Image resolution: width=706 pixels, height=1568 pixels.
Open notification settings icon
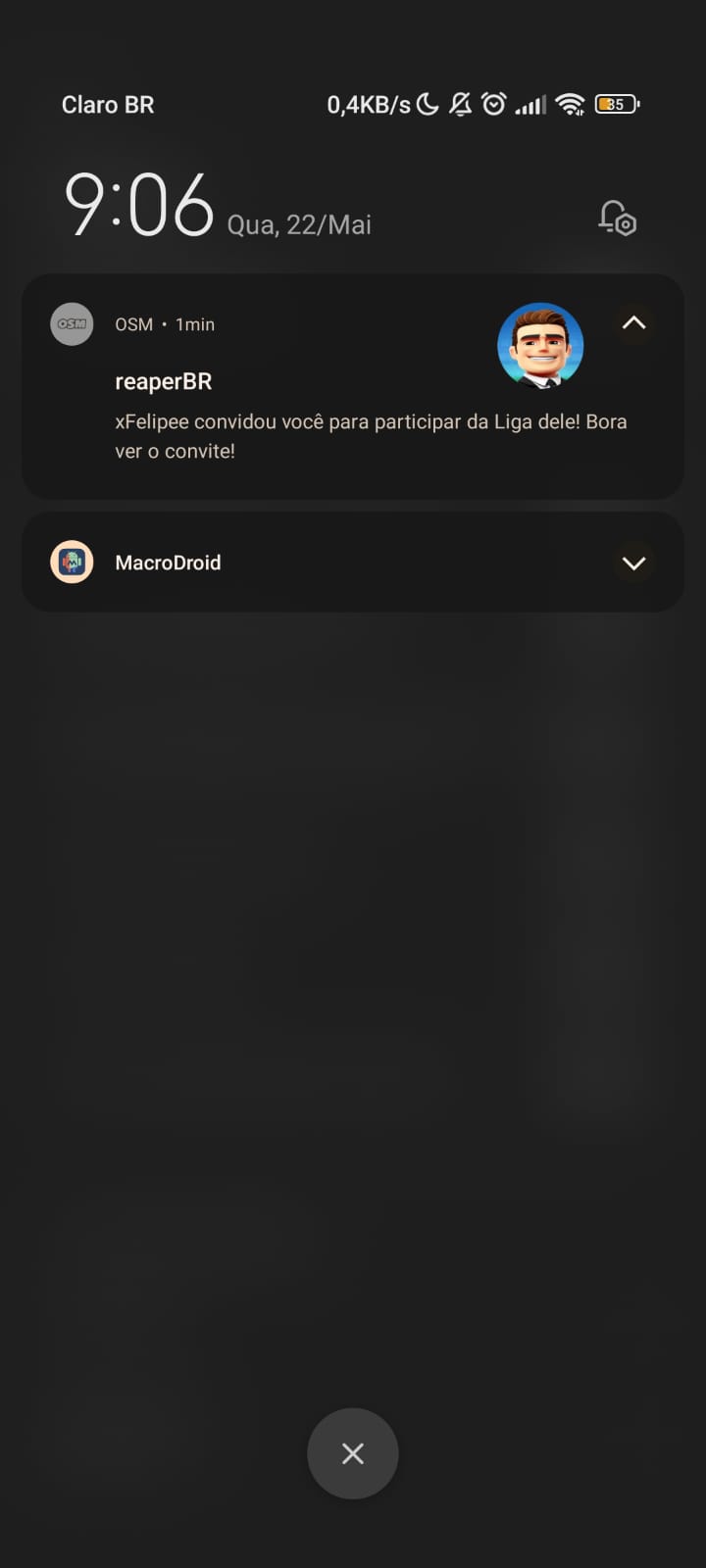[618, 218]
